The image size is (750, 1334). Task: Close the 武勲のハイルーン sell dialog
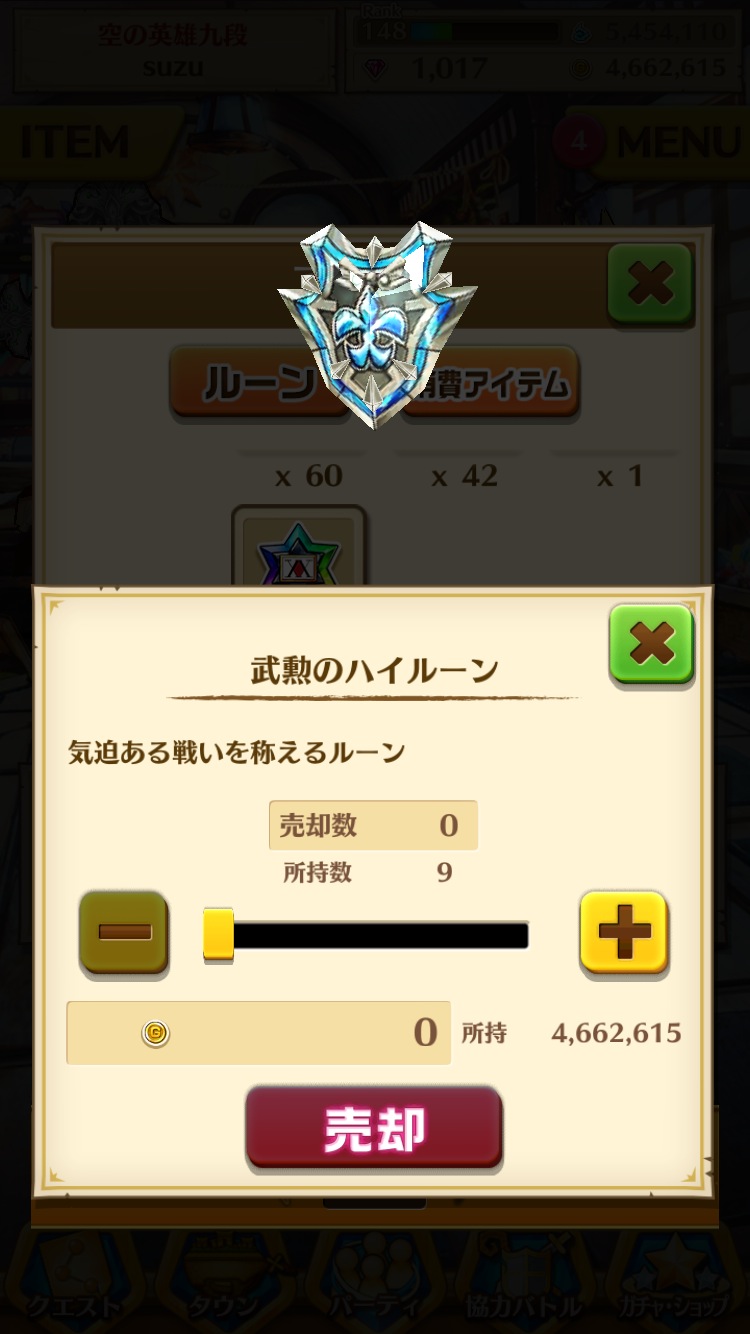click(x=651, y=643)
